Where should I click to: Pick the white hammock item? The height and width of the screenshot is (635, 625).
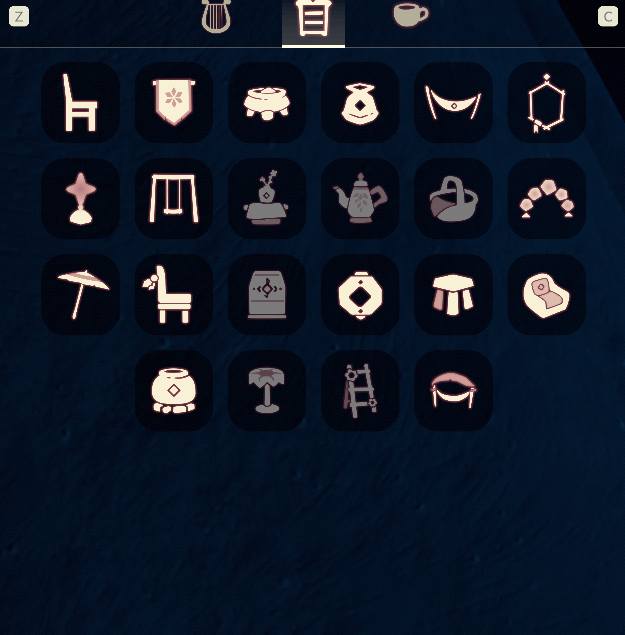click(x=453, y=103)
